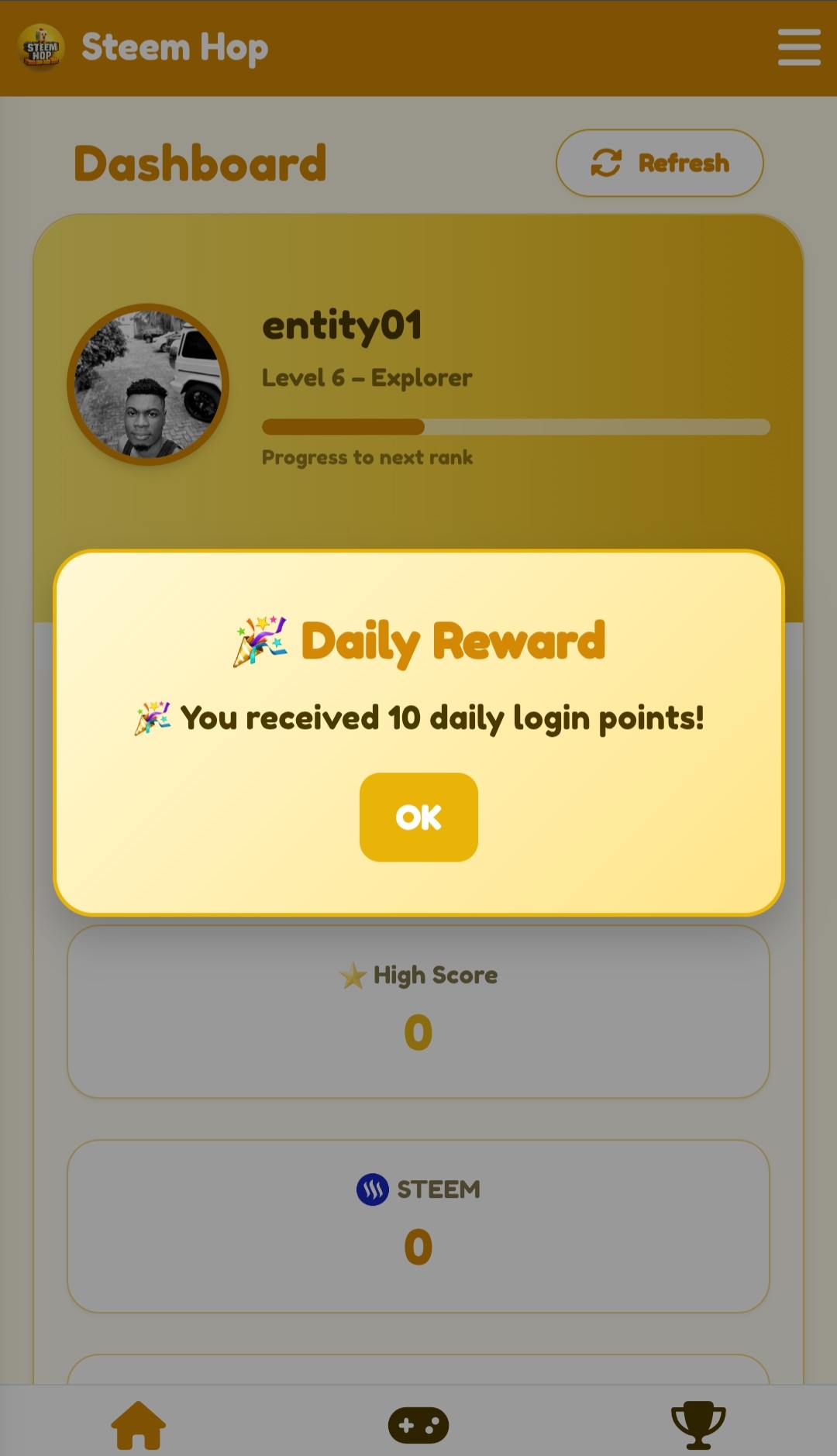Switch to the trophy leaderboard tab

click(698, 1425)
